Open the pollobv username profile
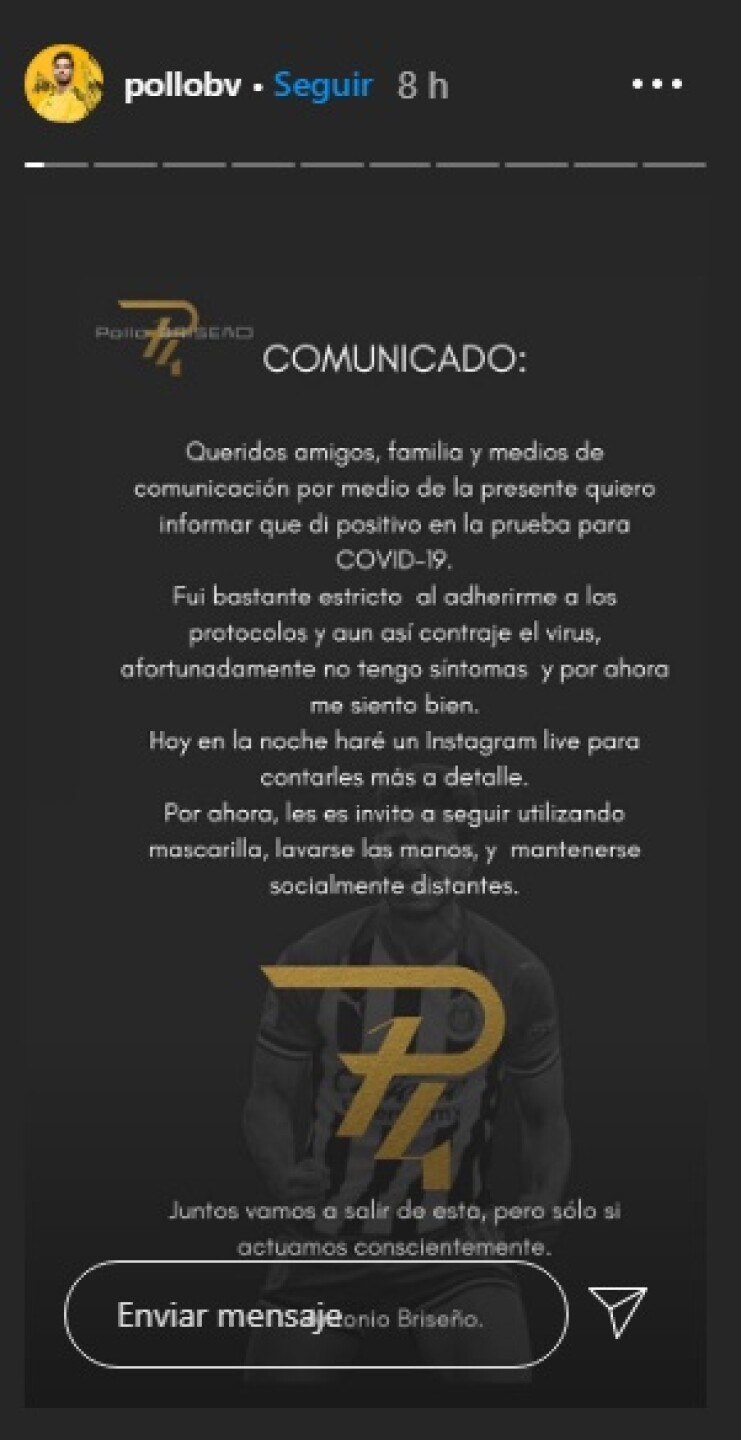 [182, 86]
